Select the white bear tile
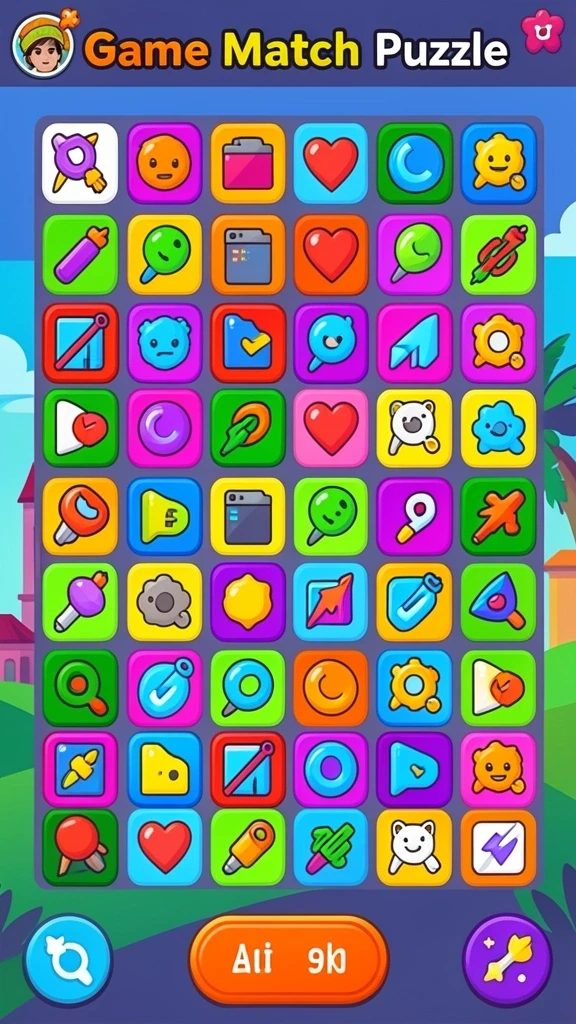The width and height of the screenshot is (576, 1024). [415, 428]
